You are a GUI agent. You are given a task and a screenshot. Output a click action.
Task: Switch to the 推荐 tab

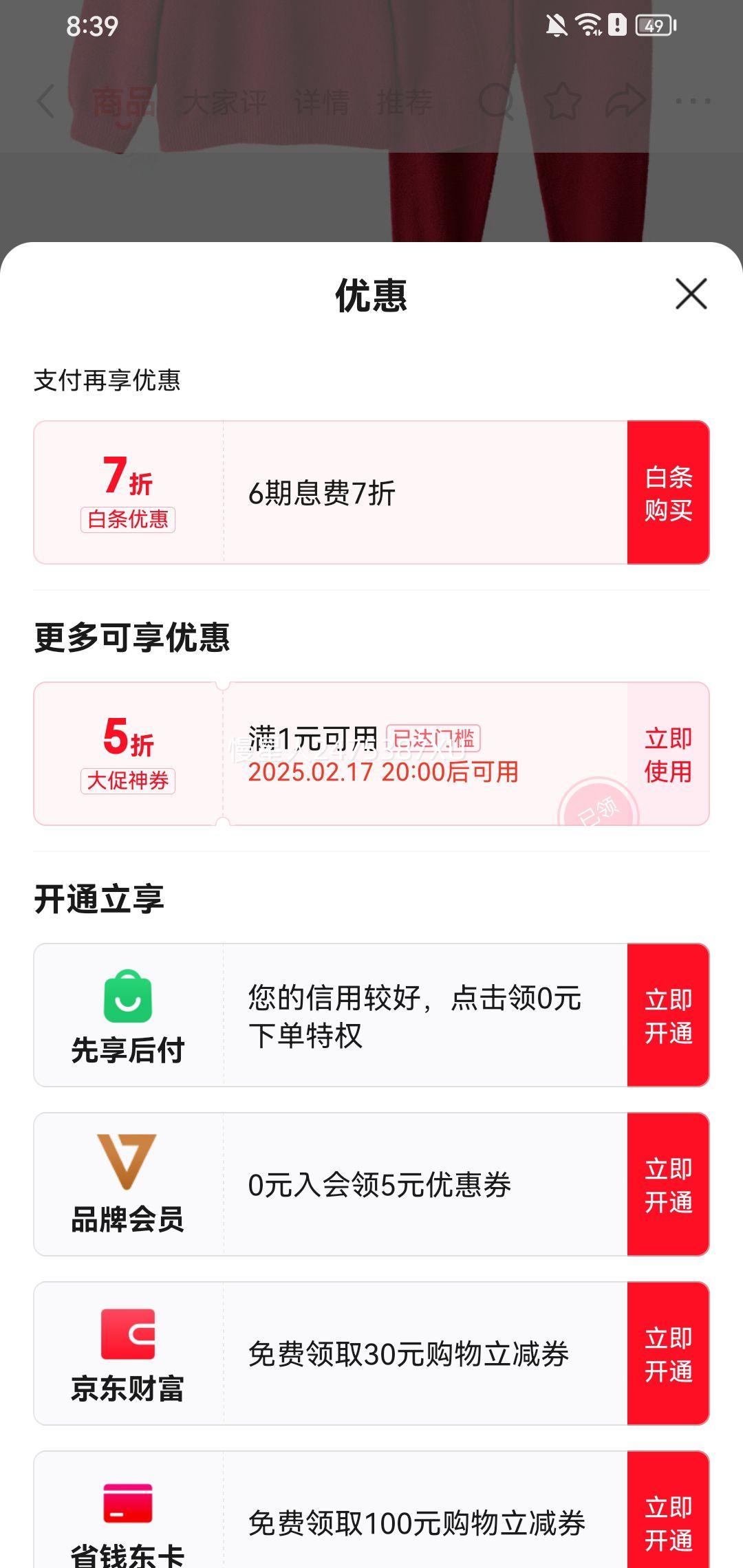[406, 102]
